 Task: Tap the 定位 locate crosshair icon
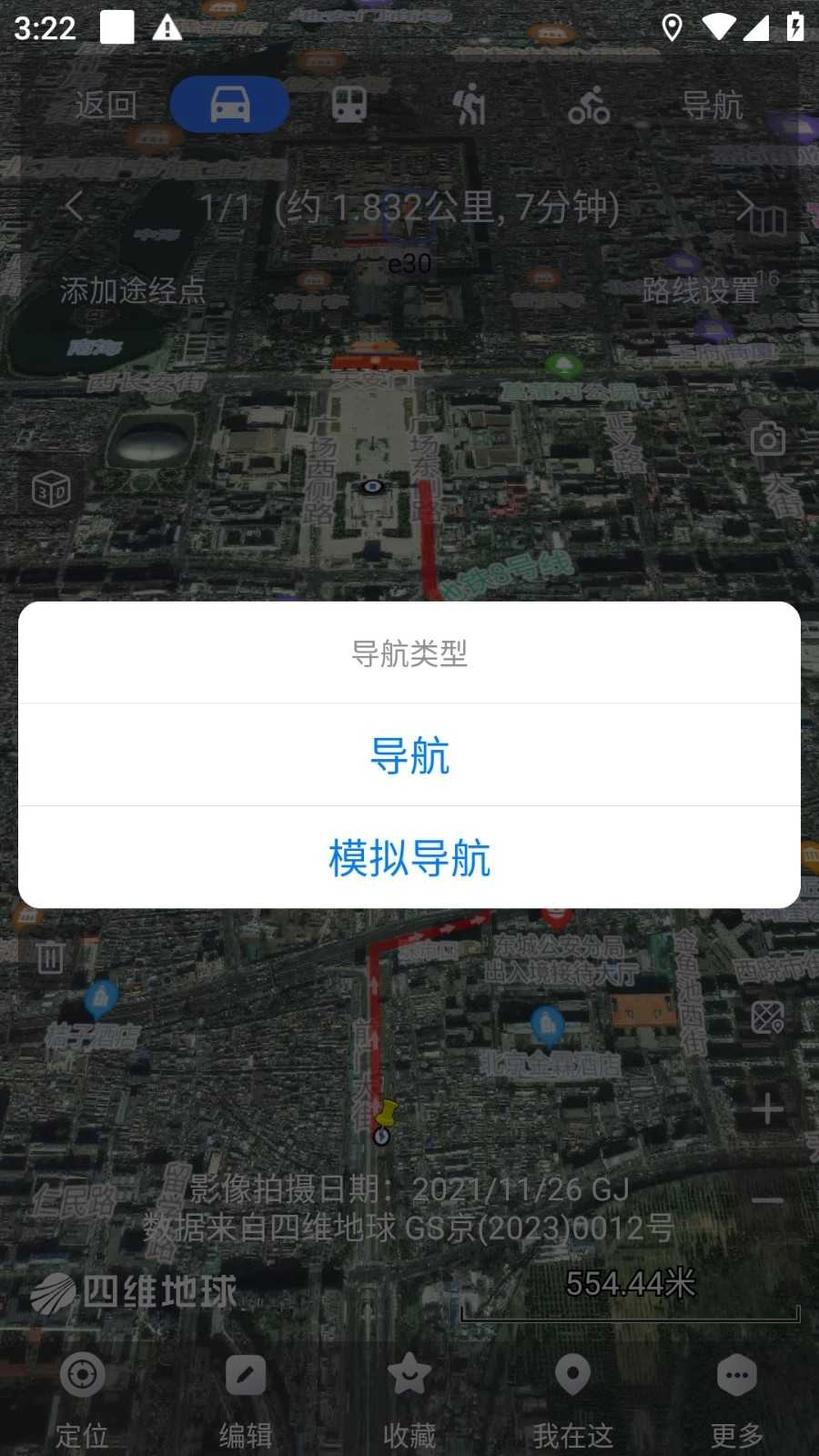[83, 1377]
